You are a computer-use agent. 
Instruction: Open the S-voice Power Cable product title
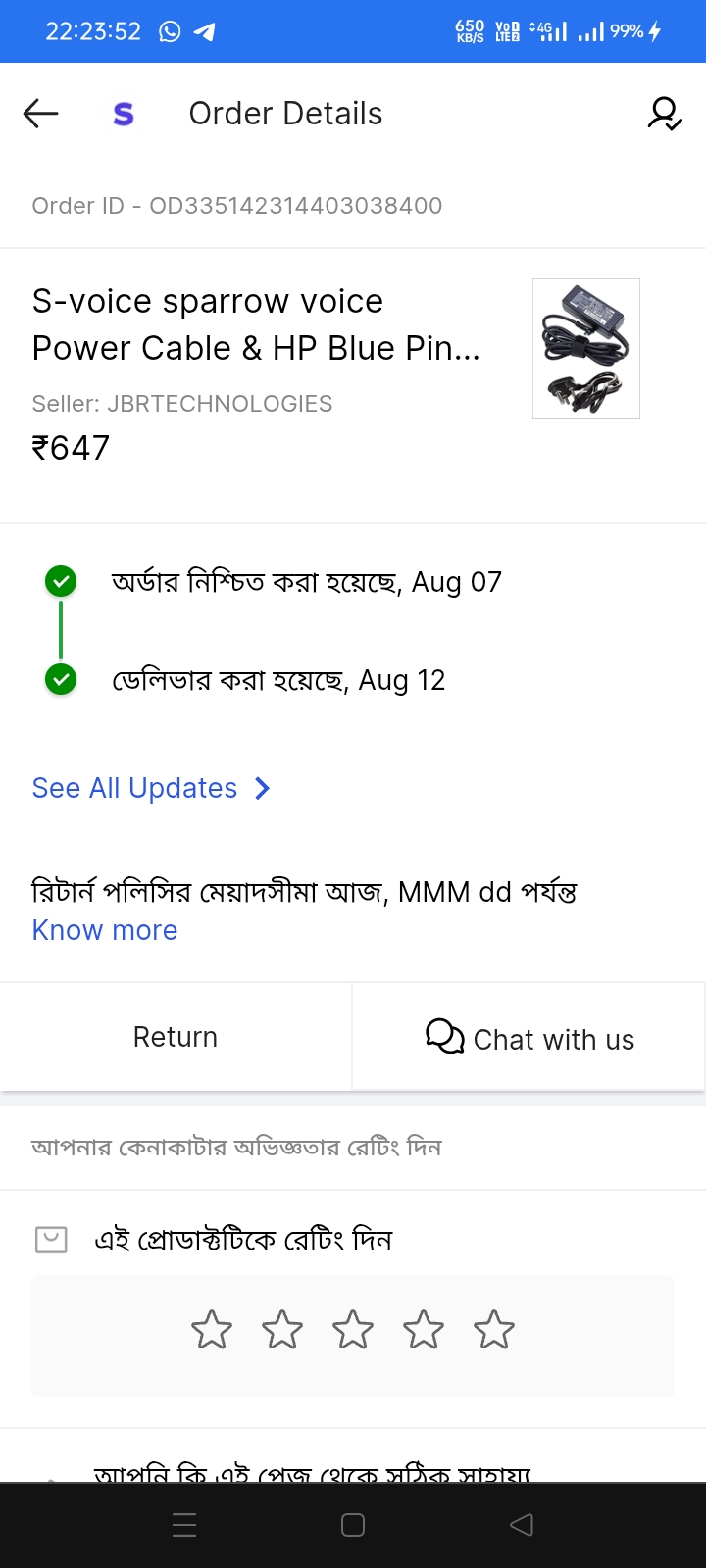256,324
